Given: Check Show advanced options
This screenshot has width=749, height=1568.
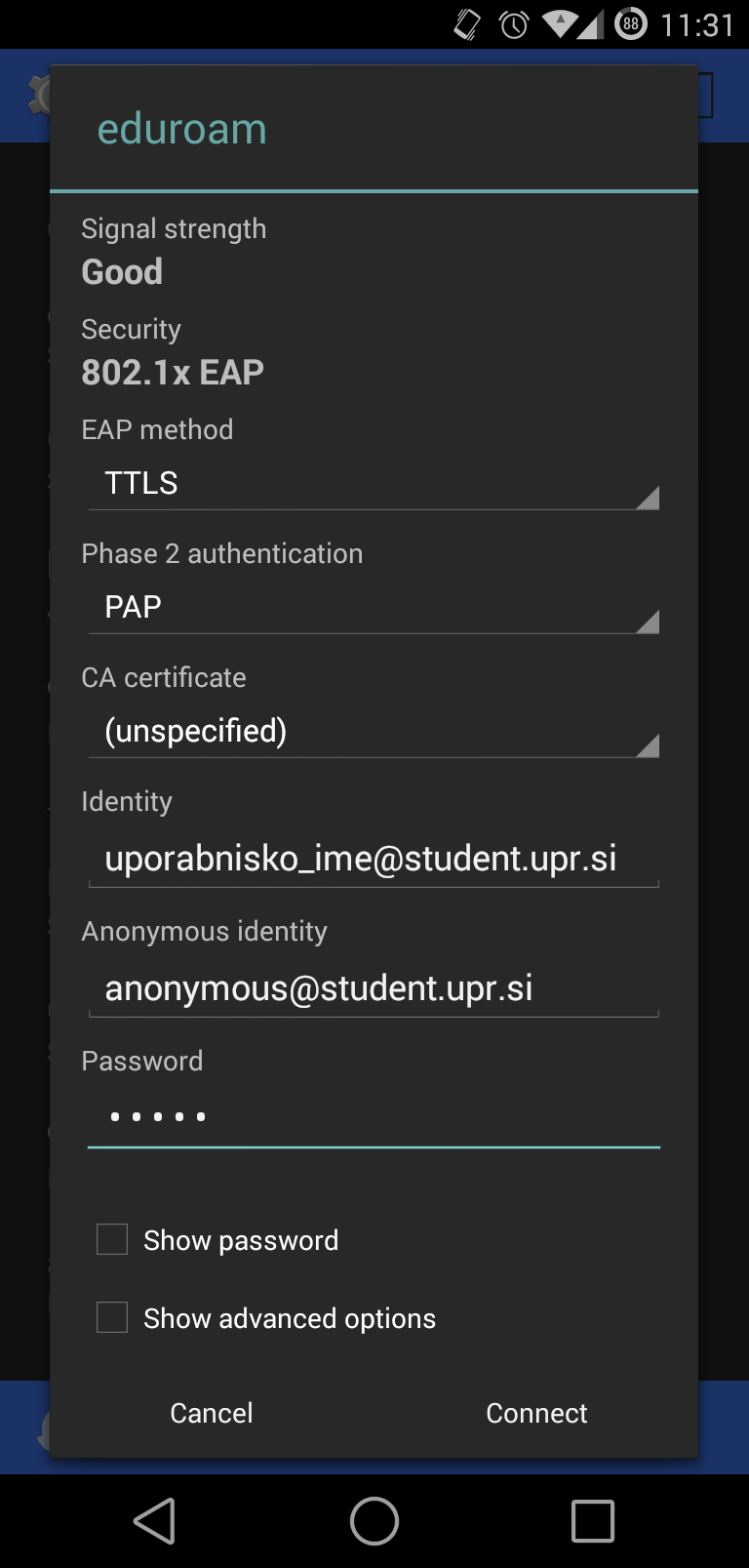Looking at the screenshot, I should click(112, 1318).
